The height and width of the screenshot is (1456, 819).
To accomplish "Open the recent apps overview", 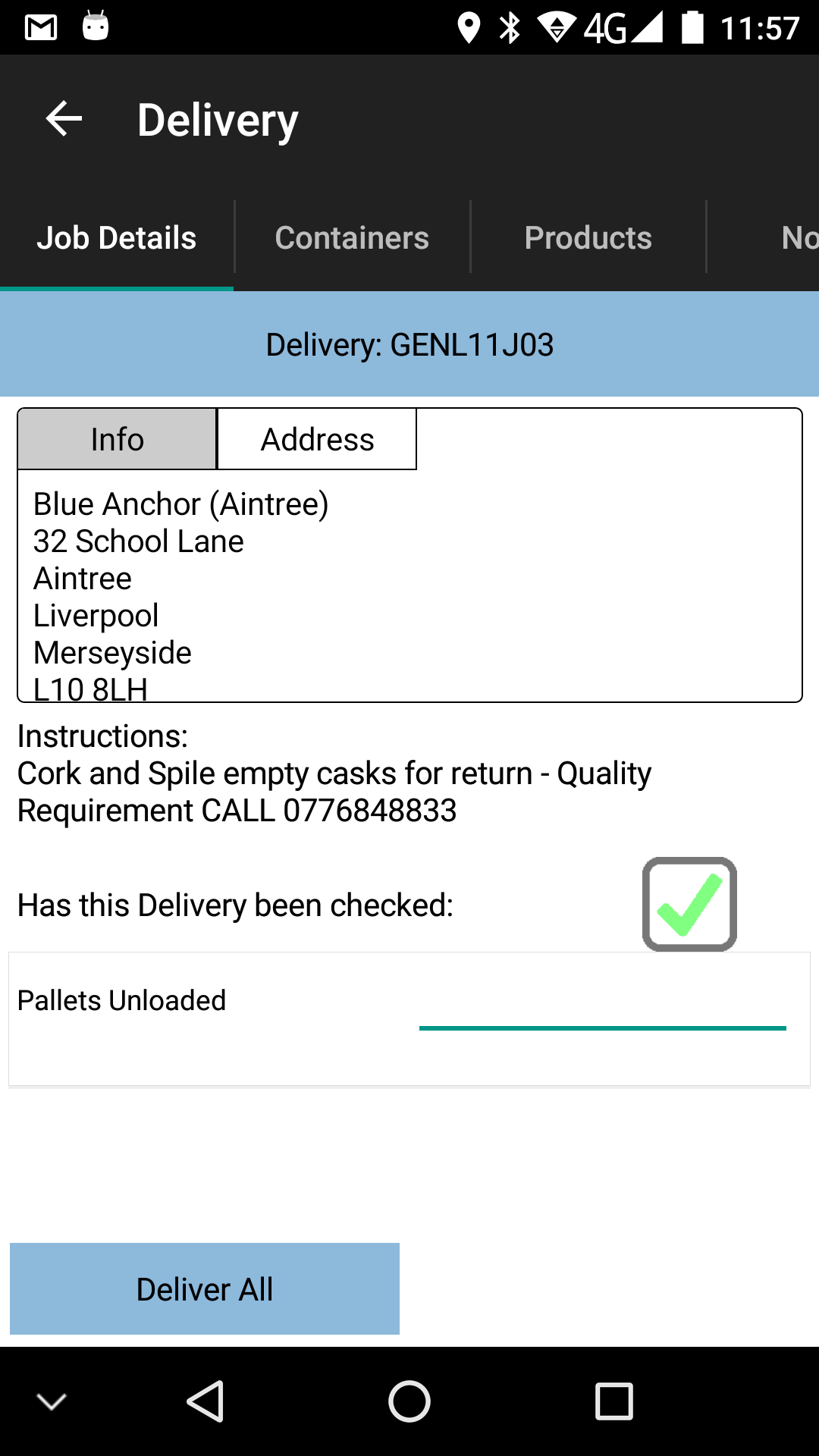I will pos(614,1401).
